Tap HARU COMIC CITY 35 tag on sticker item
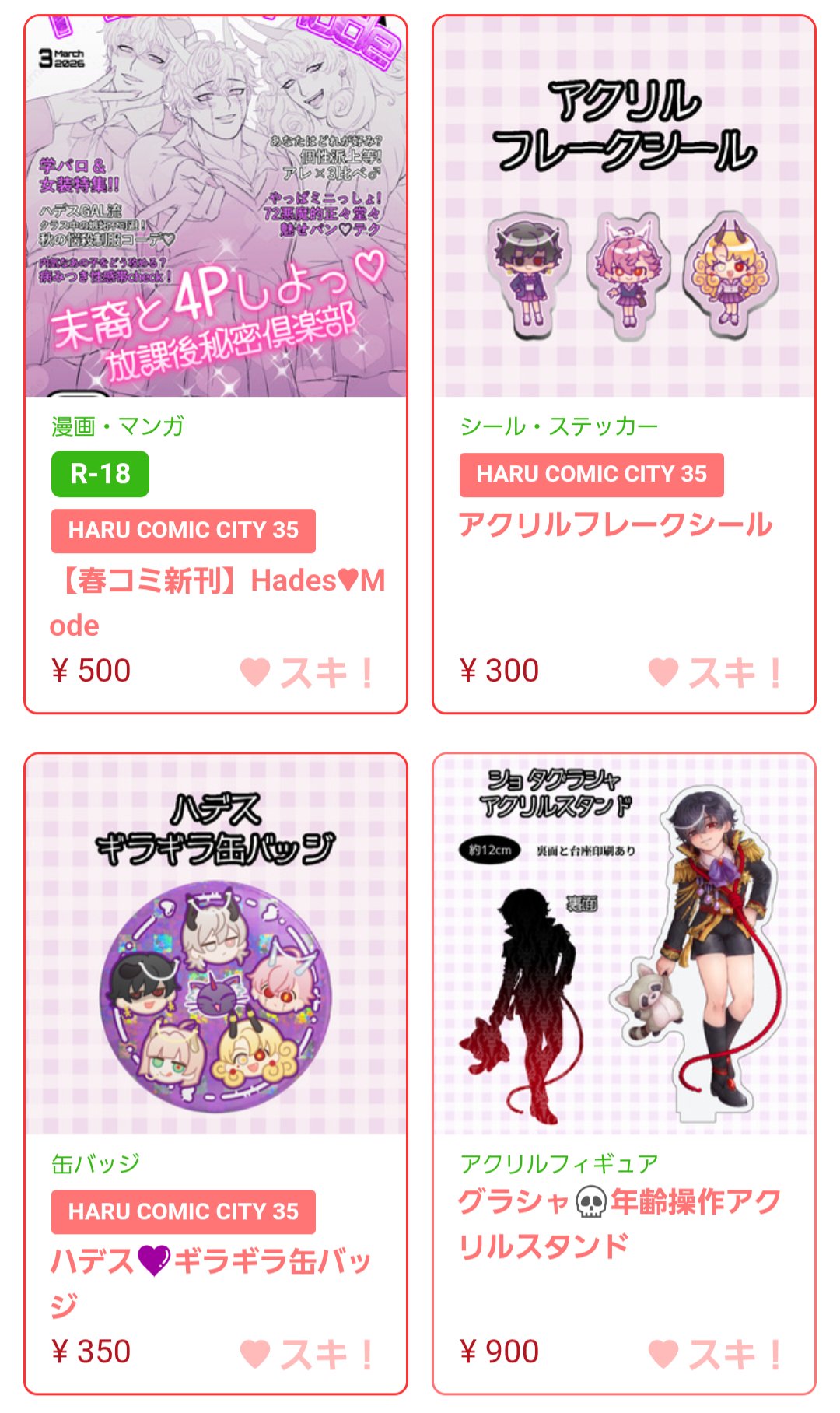The image size is (840, 1413). click(591, 475)
